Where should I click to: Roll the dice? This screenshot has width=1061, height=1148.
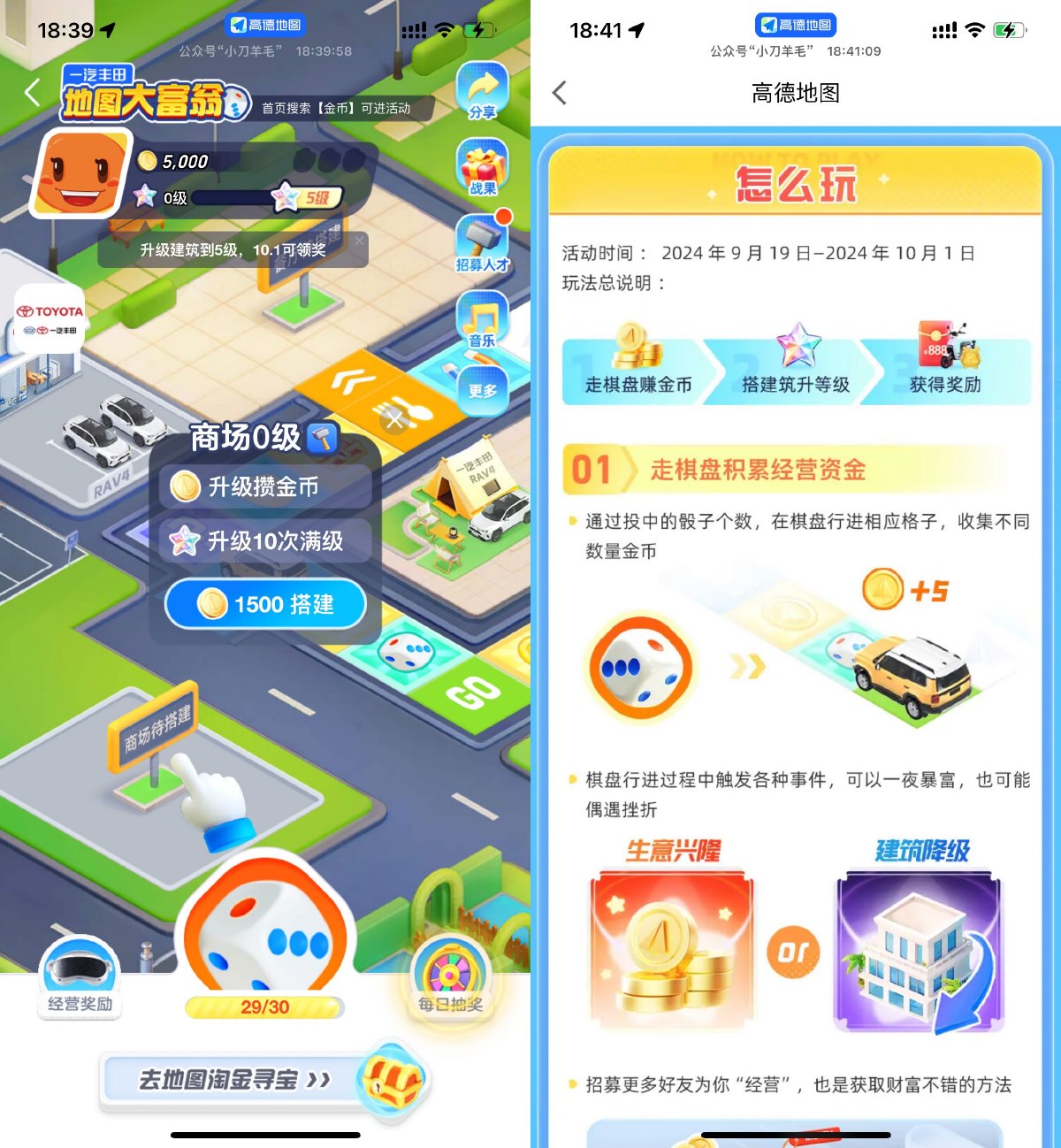[265, 929]
